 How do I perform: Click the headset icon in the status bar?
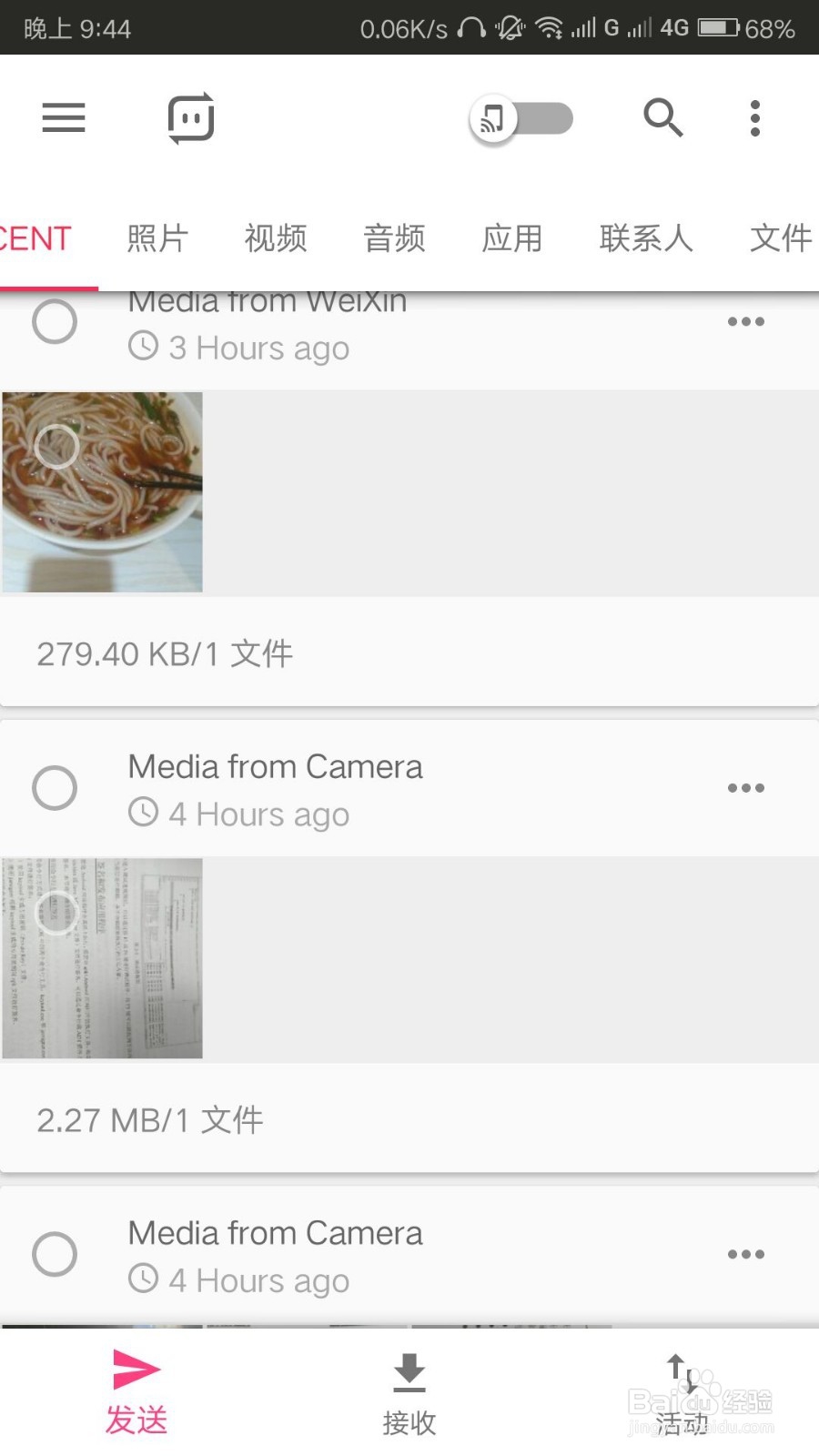coord(473,27)
